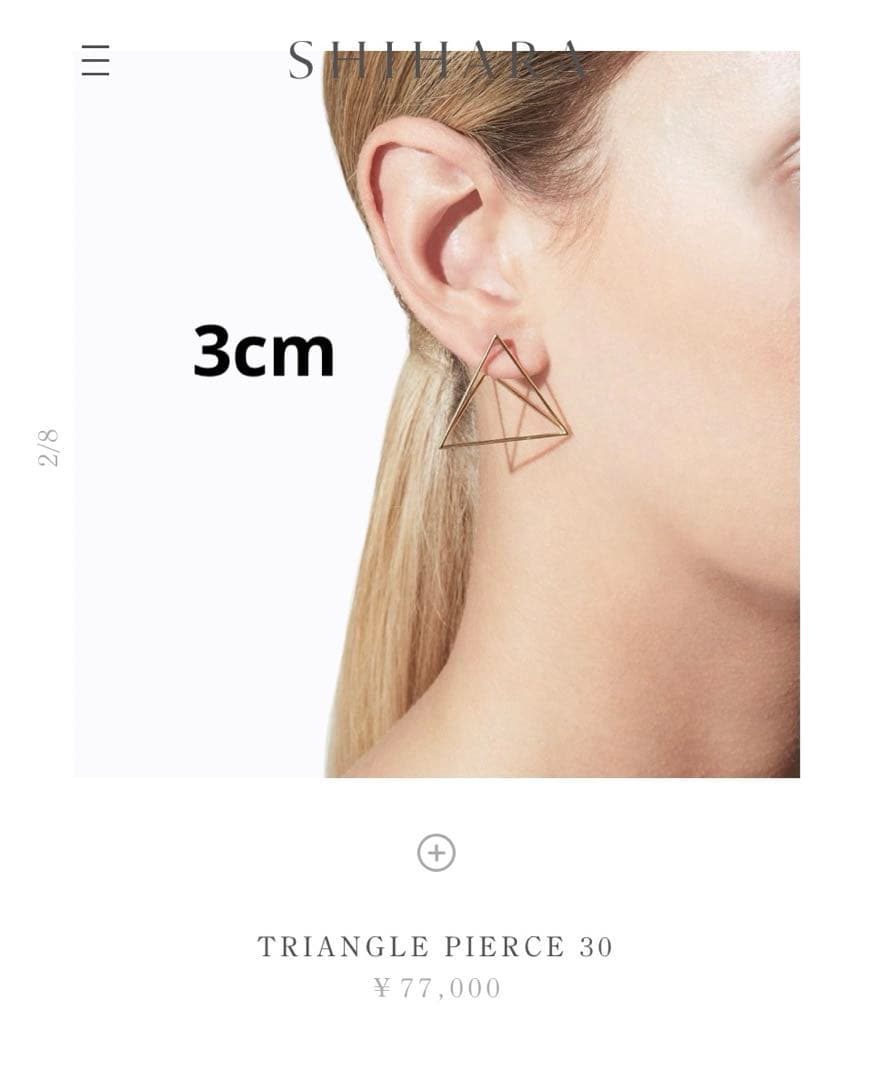The image size is (873, 1080).
Task: Open the triangle earring product photo
Action: point(437,415)
